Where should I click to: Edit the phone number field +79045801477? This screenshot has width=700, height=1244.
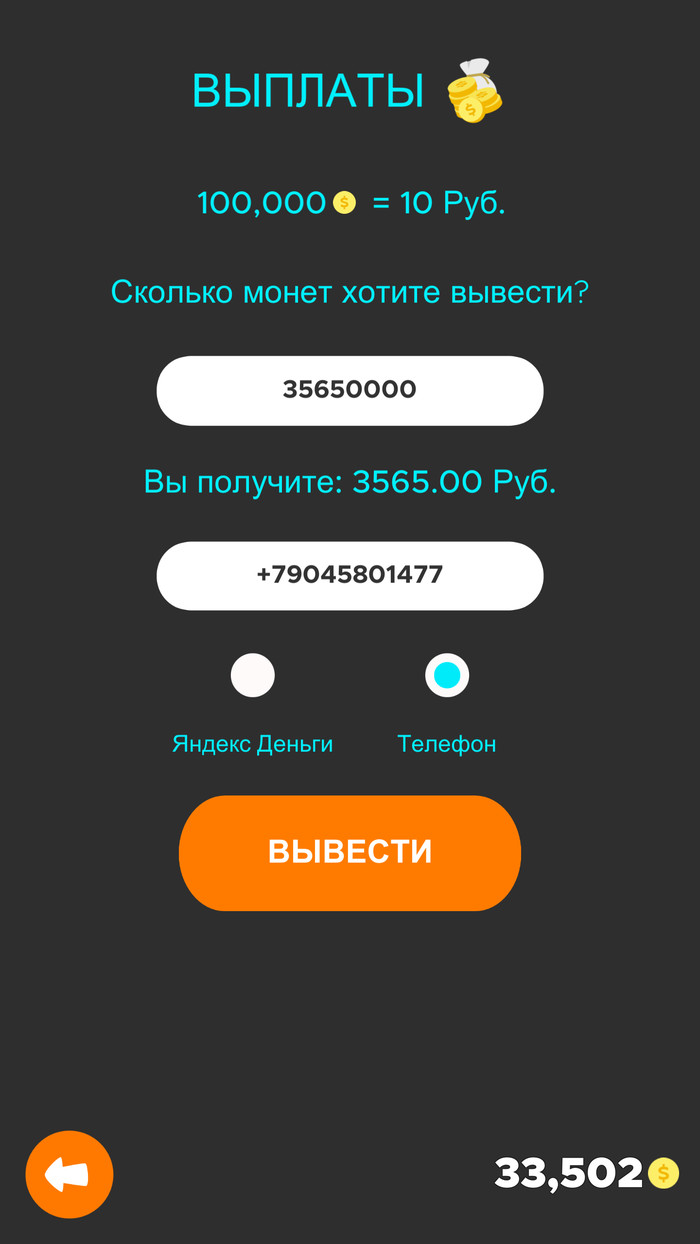pos(350,576)
